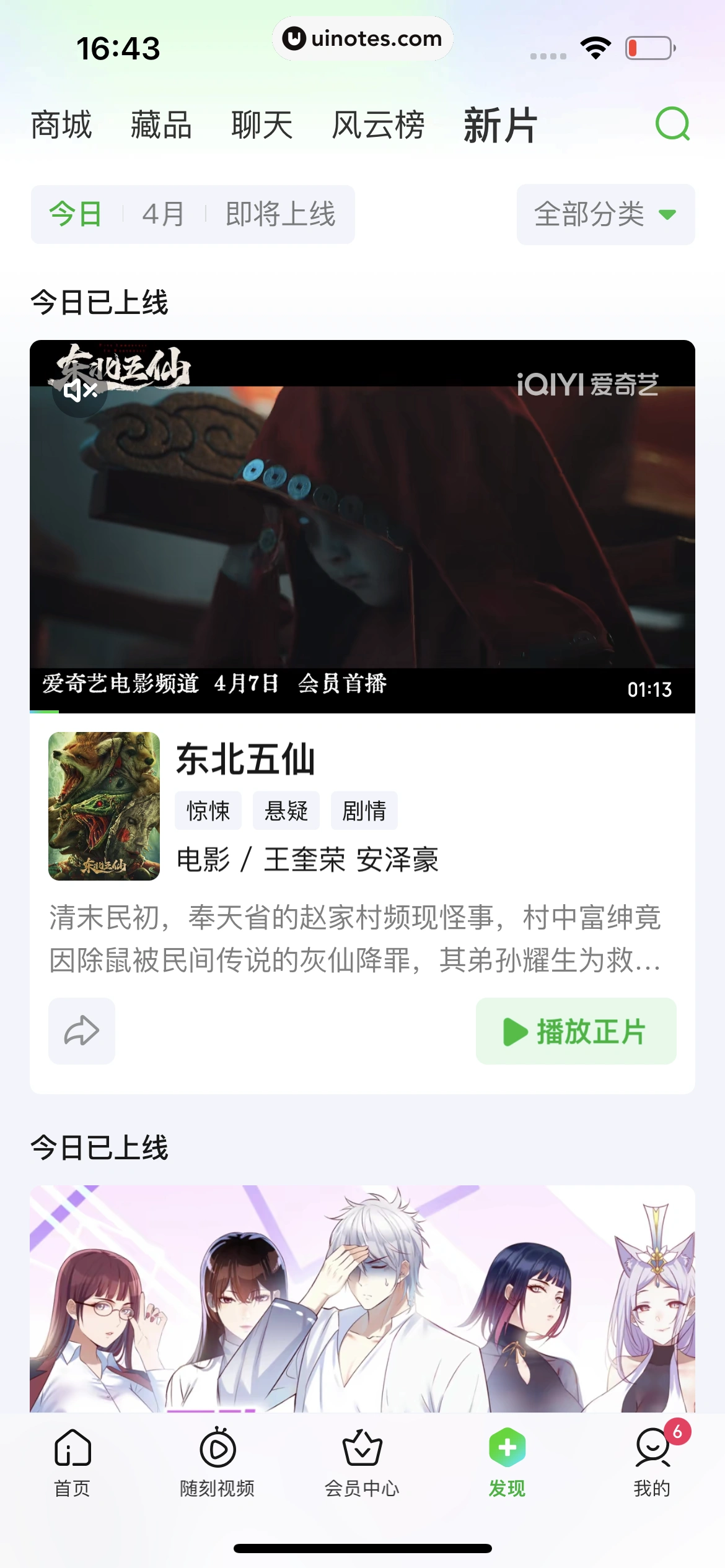
Task: Expand the 全部分类 dropdown
Action: click(x=605, y=214)
